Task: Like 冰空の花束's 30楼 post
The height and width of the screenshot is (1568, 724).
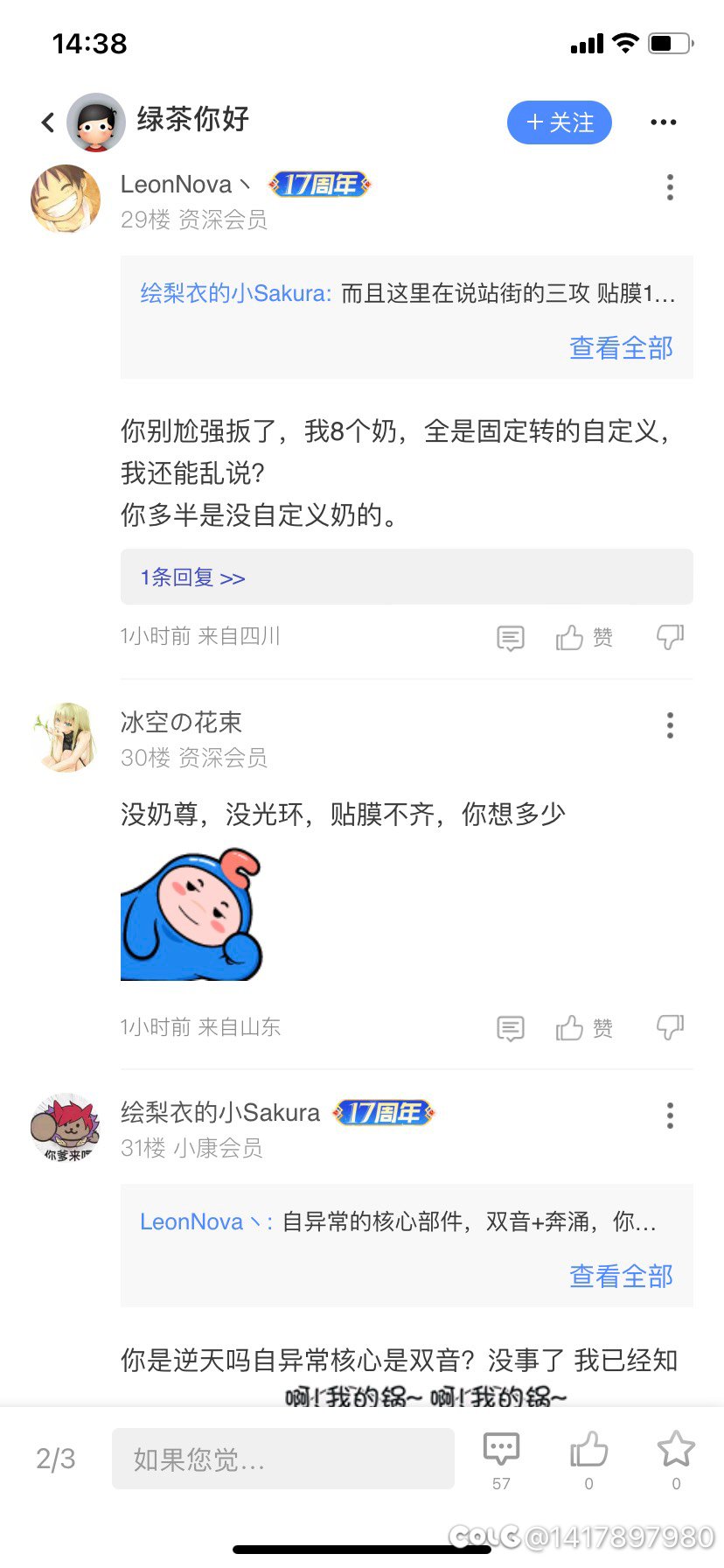Action: 584,1028
